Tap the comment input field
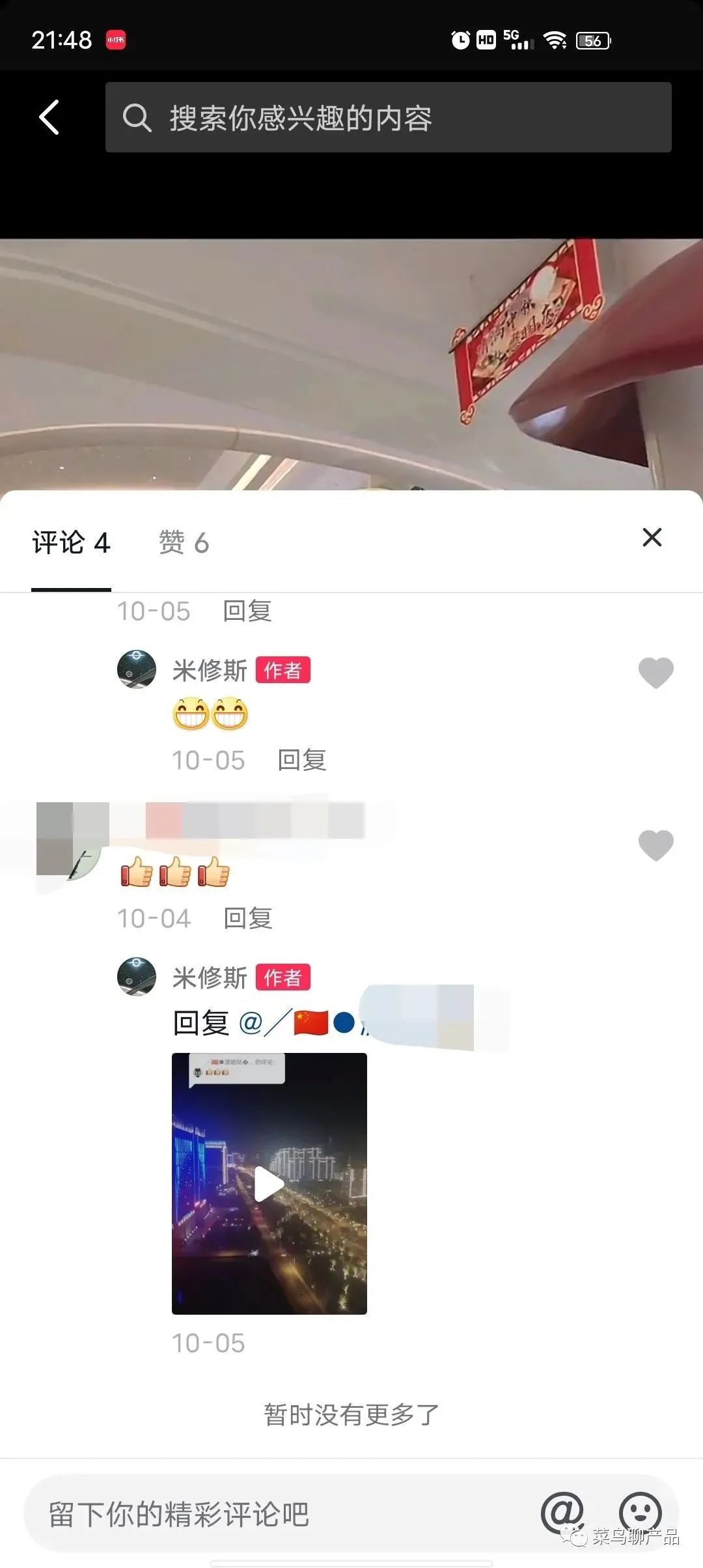The image size is (703, 1568). (x=273, y=1513)
